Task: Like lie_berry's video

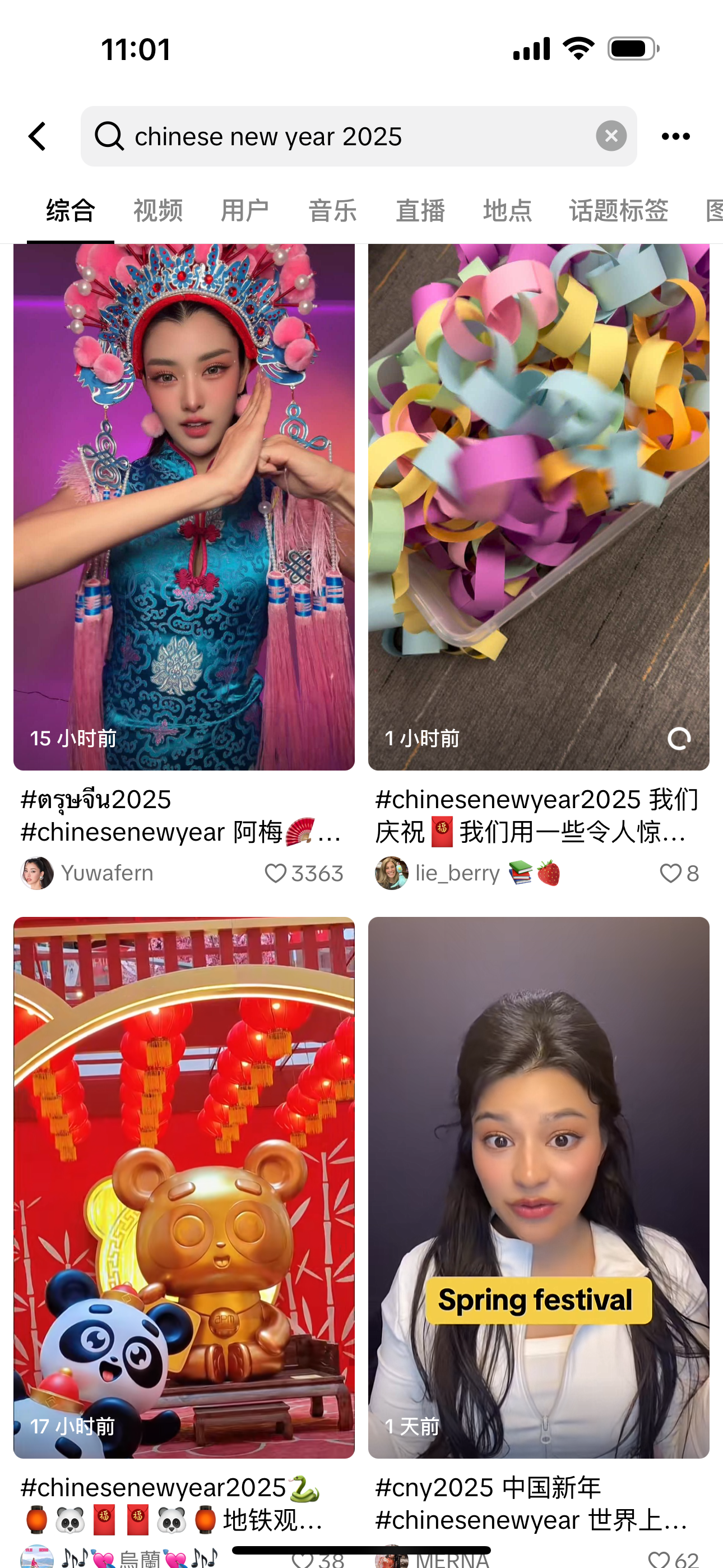Action: tap(671, 874)
